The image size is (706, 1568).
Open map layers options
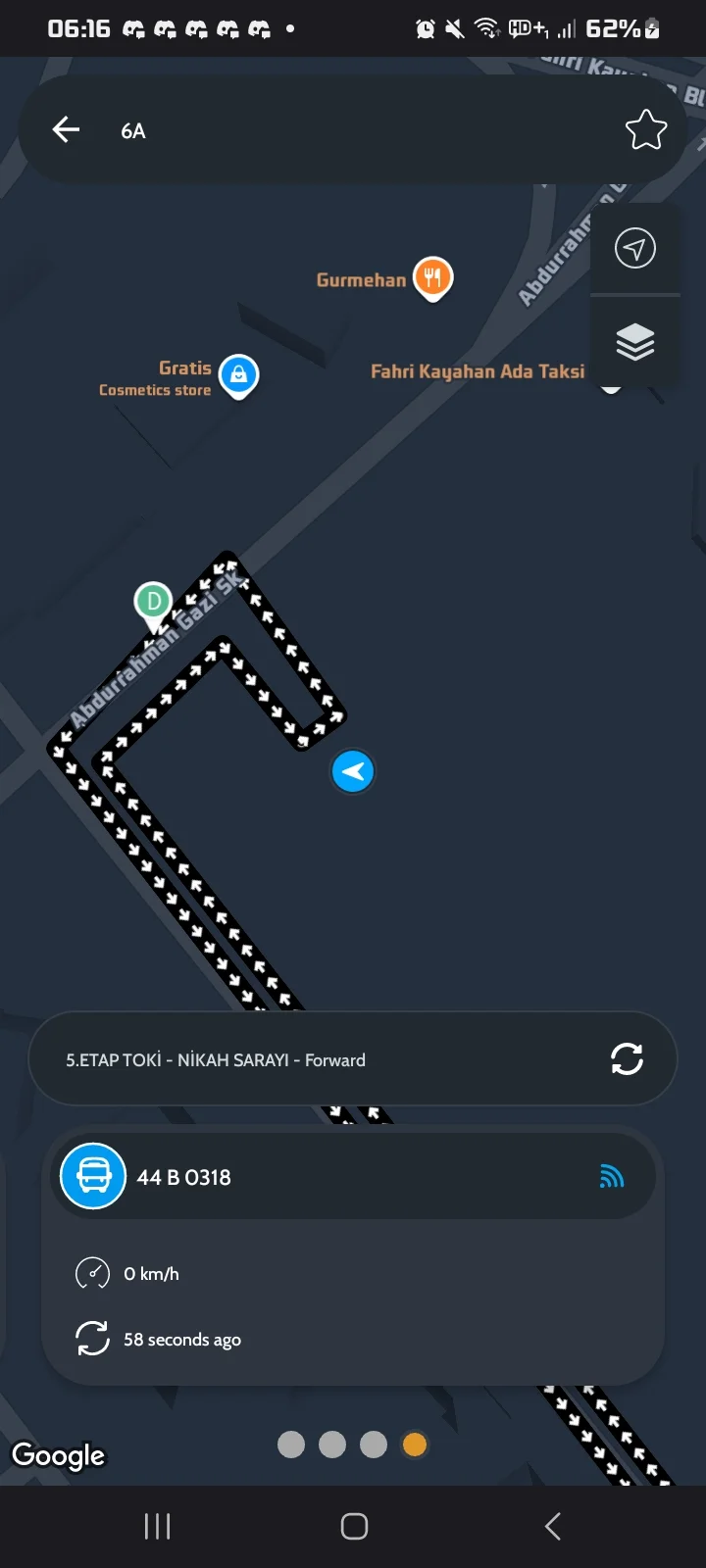(x=634, y=342)
